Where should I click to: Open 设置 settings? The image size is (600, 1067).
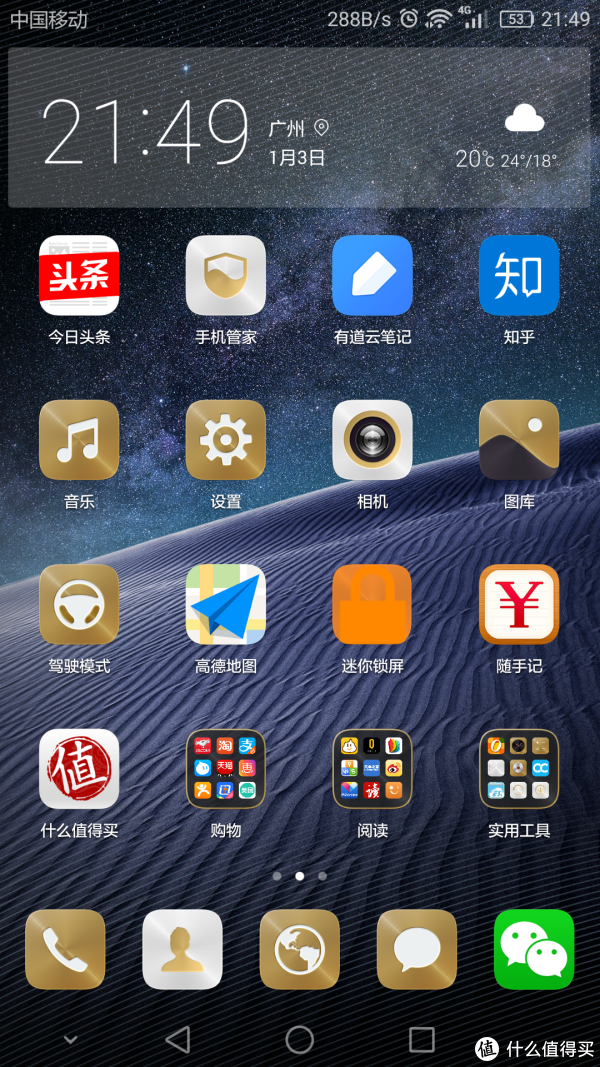(226, 440)
